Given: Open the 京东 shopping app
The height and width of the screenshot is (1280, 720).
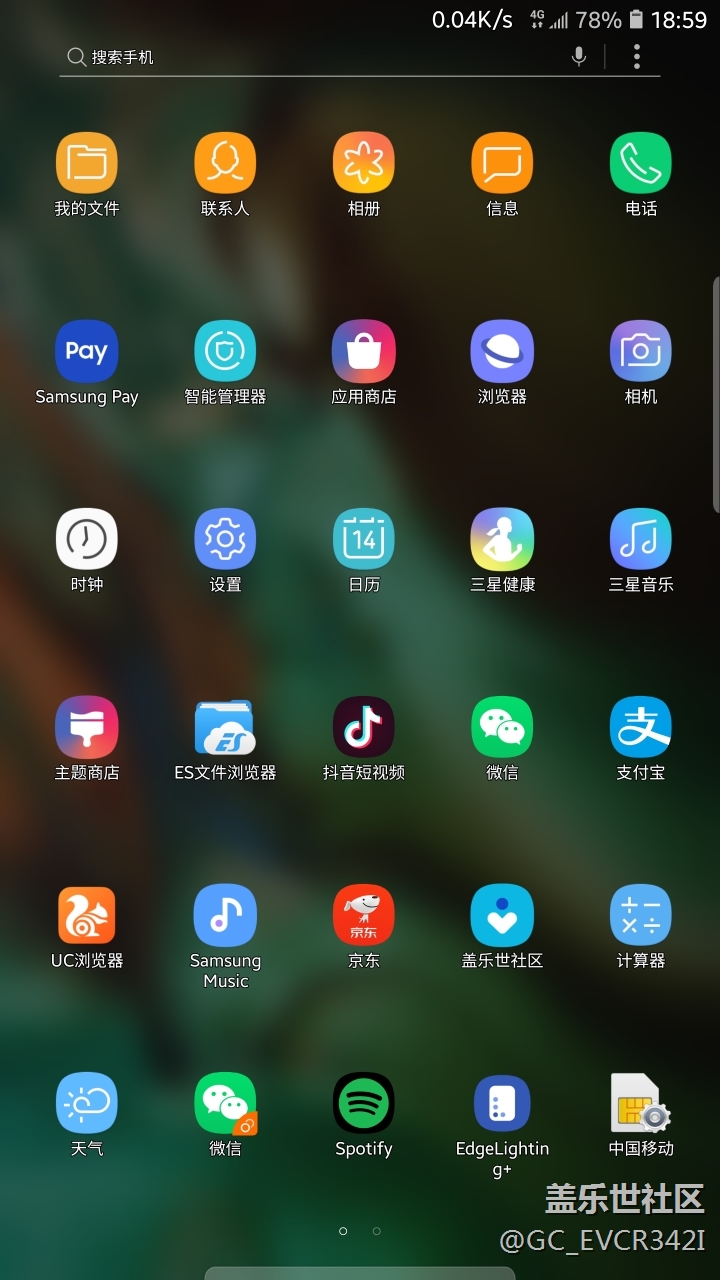Looking at the screenshot, I should [364, 915].
